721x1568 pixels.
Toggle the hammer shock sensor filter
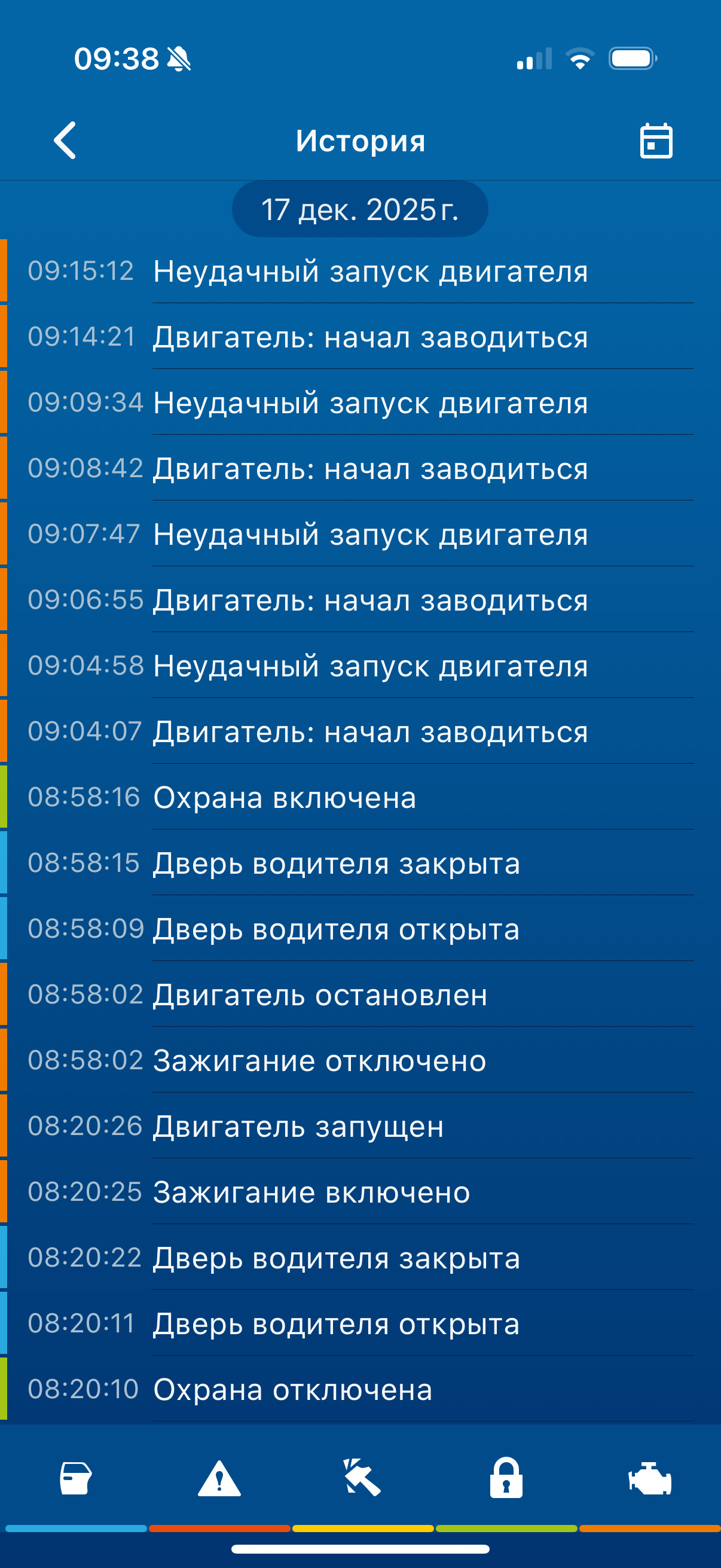click(363, 1478)
